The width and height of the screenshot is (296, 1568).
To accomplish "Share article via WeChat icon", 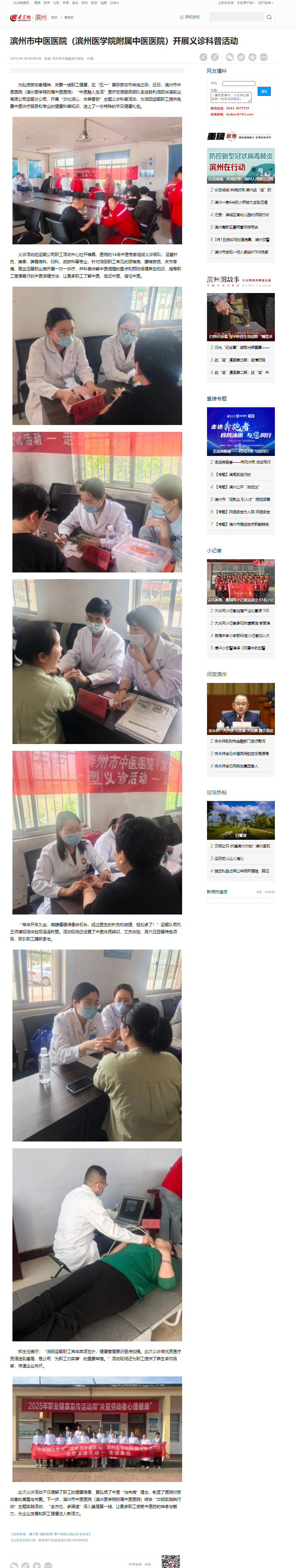I will click(x=230, y=57).
